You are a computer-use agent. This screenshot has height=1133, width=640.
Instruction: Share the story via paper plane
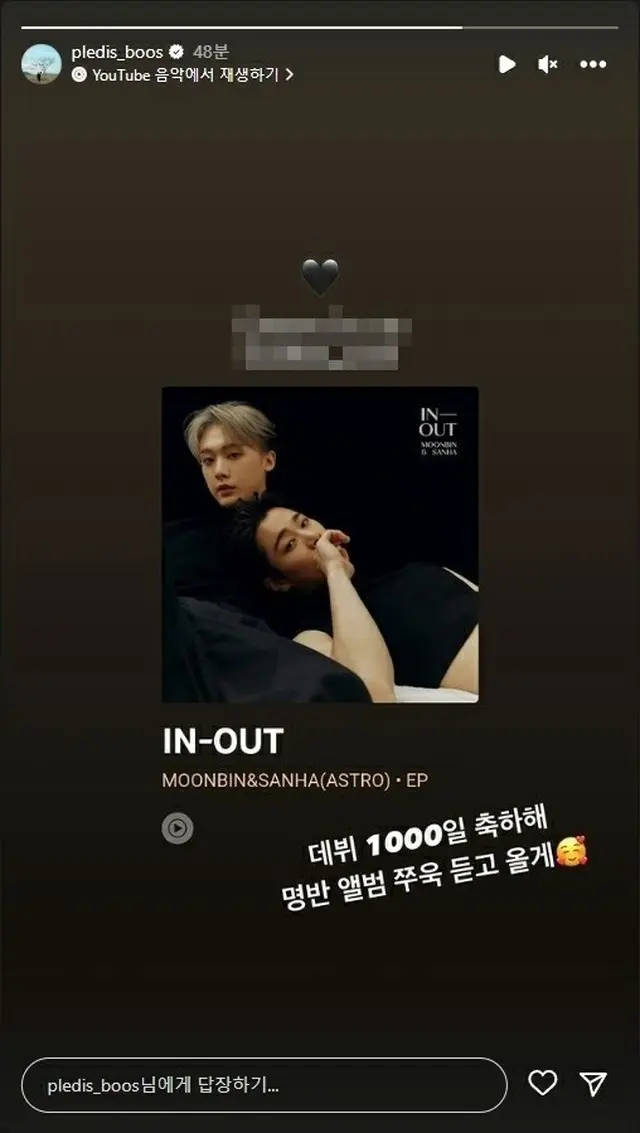coord(593,1082)
